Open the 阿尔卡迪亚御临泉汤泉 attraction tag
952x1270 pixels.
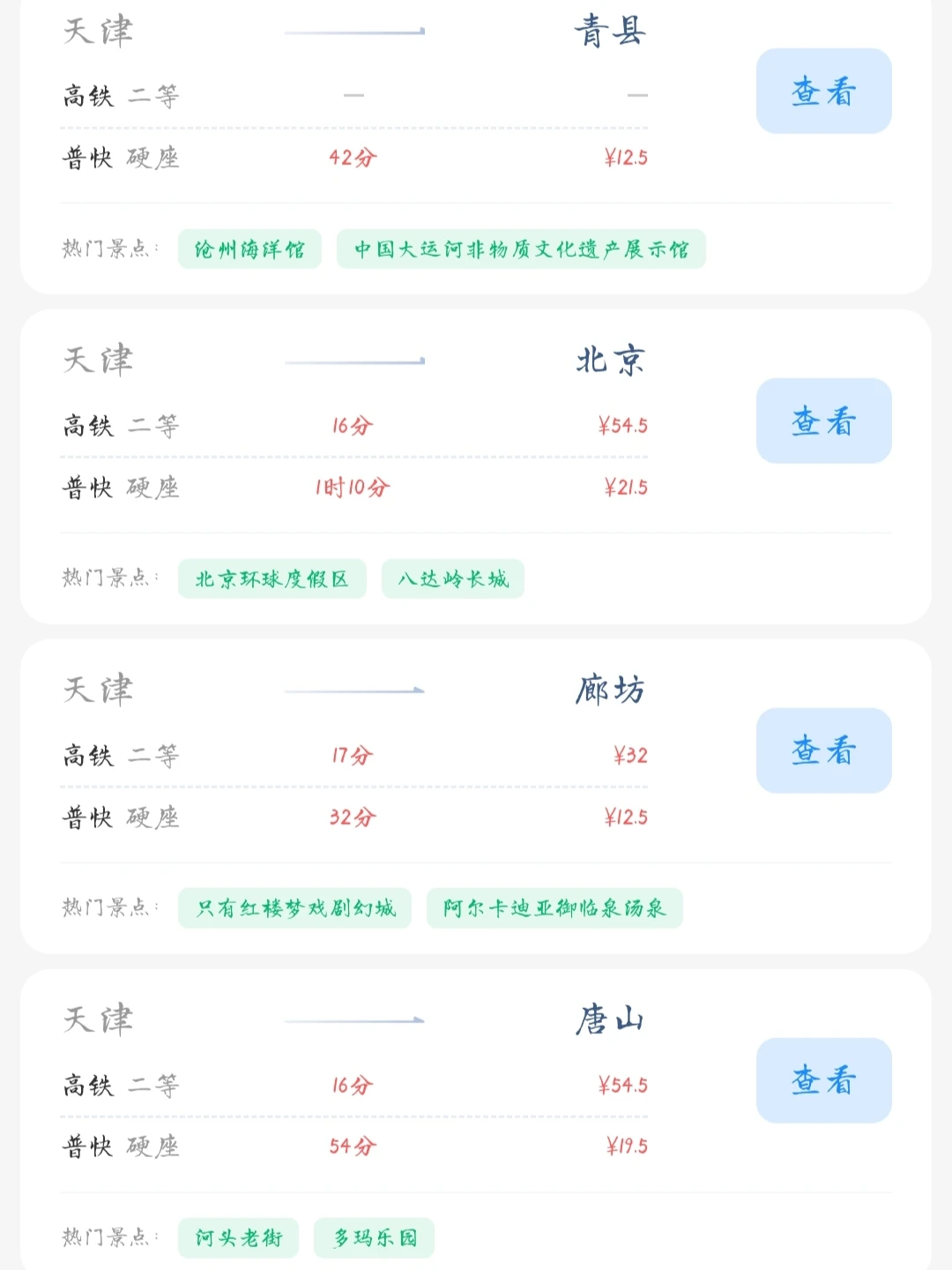(554, 908)
